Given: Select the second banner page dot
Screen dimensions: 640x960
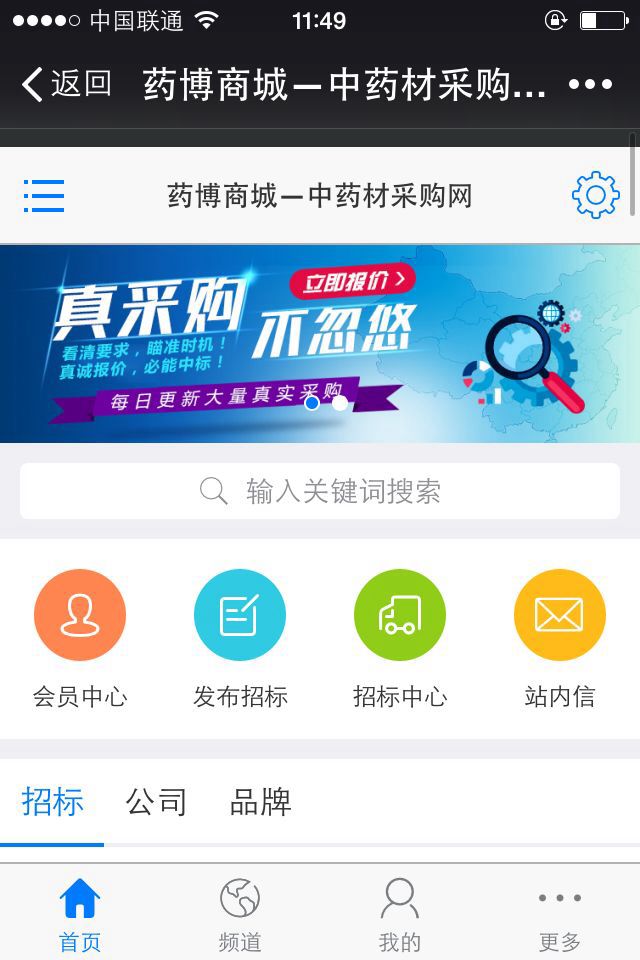Looking at the screenshot, I should [340, 403].
